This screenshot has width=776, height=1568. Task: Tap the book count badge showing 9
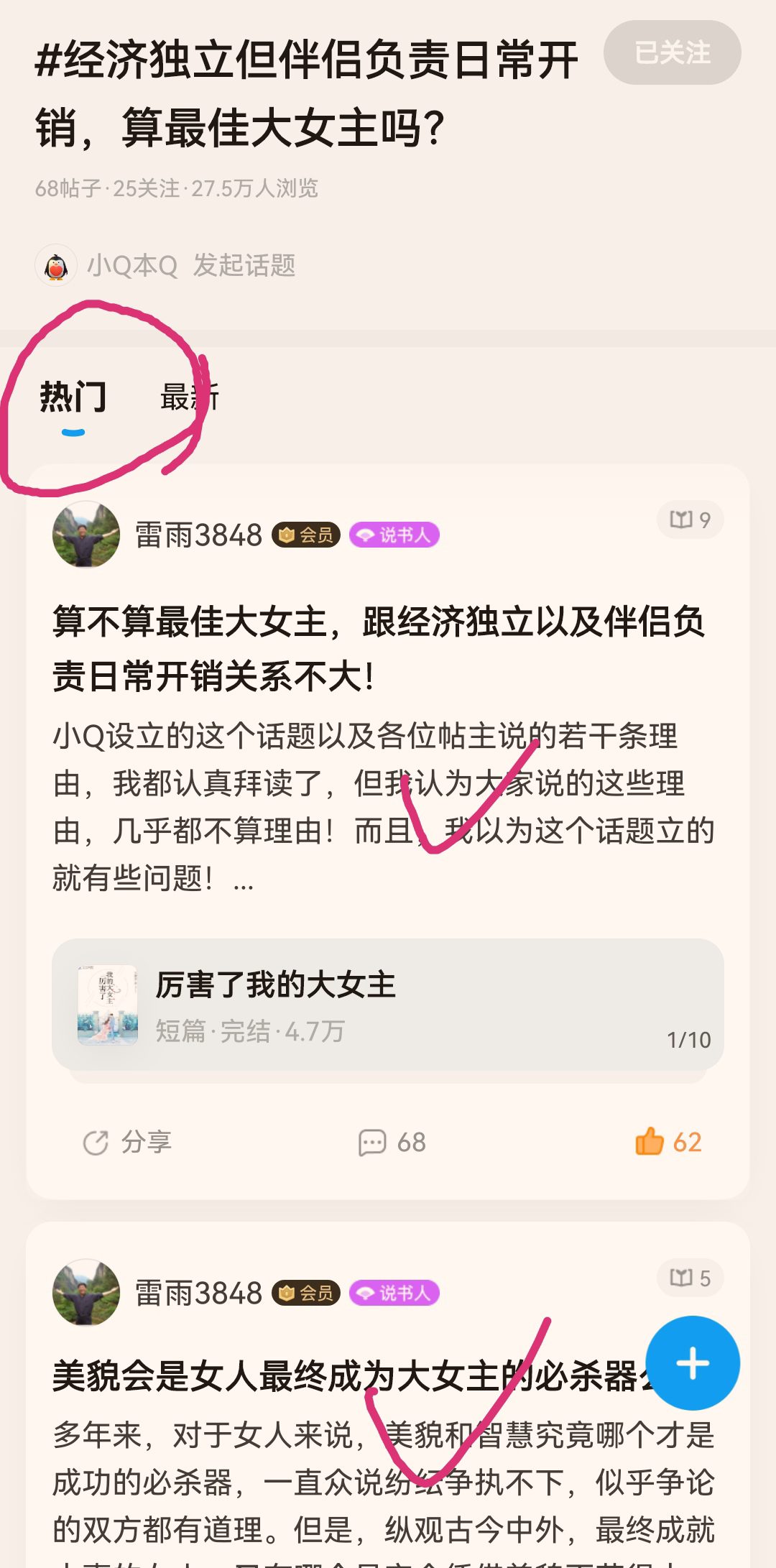(690, 520)
